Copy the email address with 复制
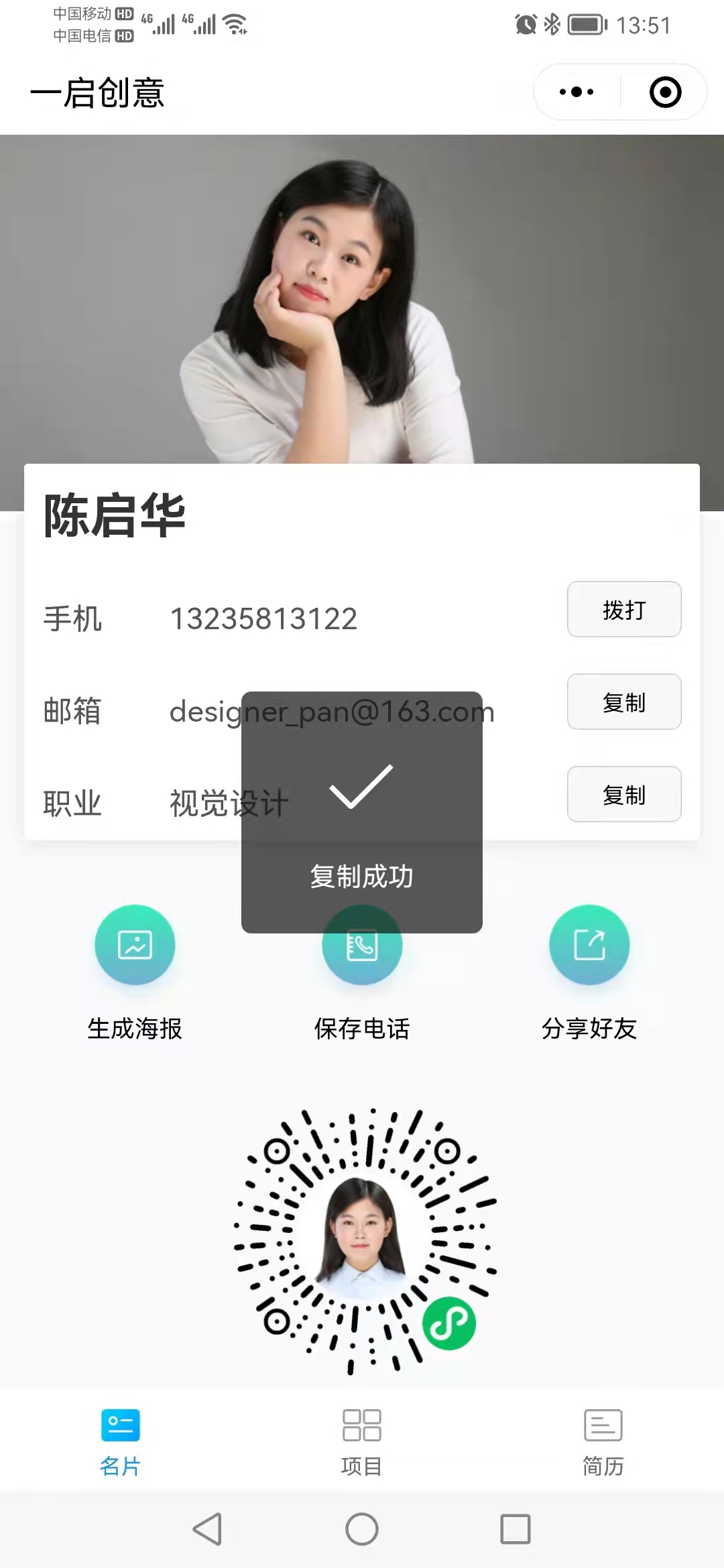Viewport: 724px width, 1568px height. [x=623, y=702]
